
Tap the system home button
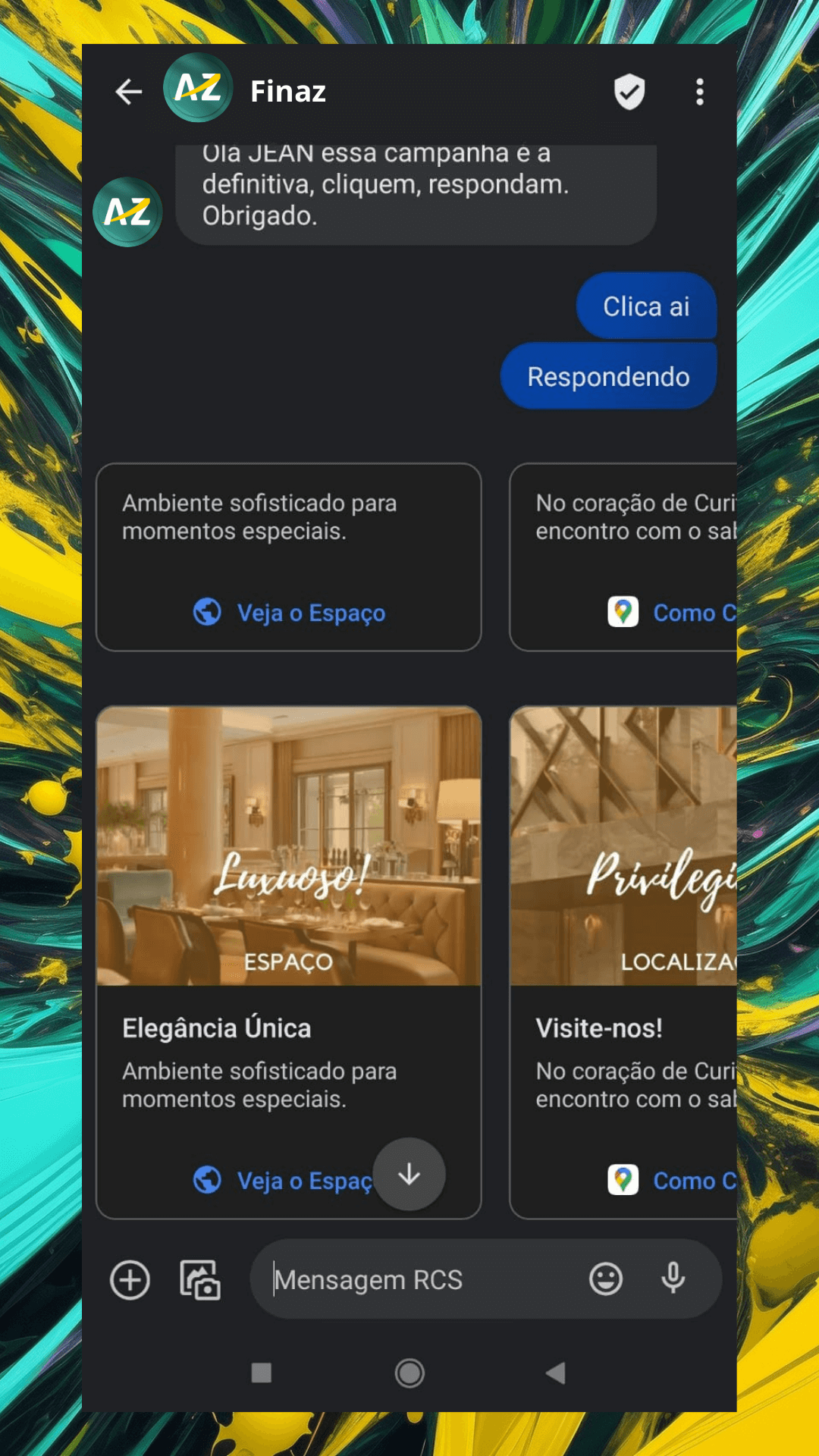[x=409, y=1373]
